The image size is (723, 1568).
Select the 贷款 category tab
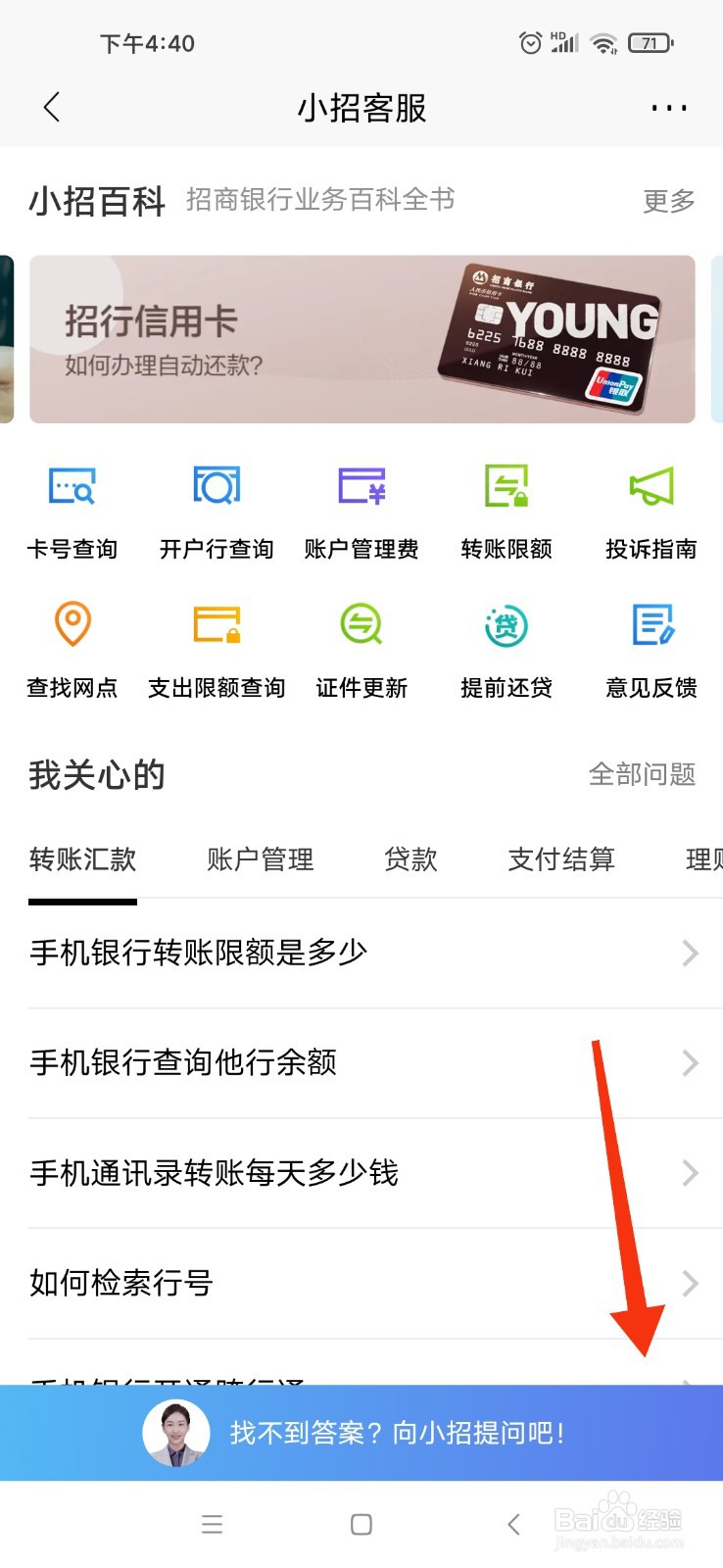pos(410,860)
